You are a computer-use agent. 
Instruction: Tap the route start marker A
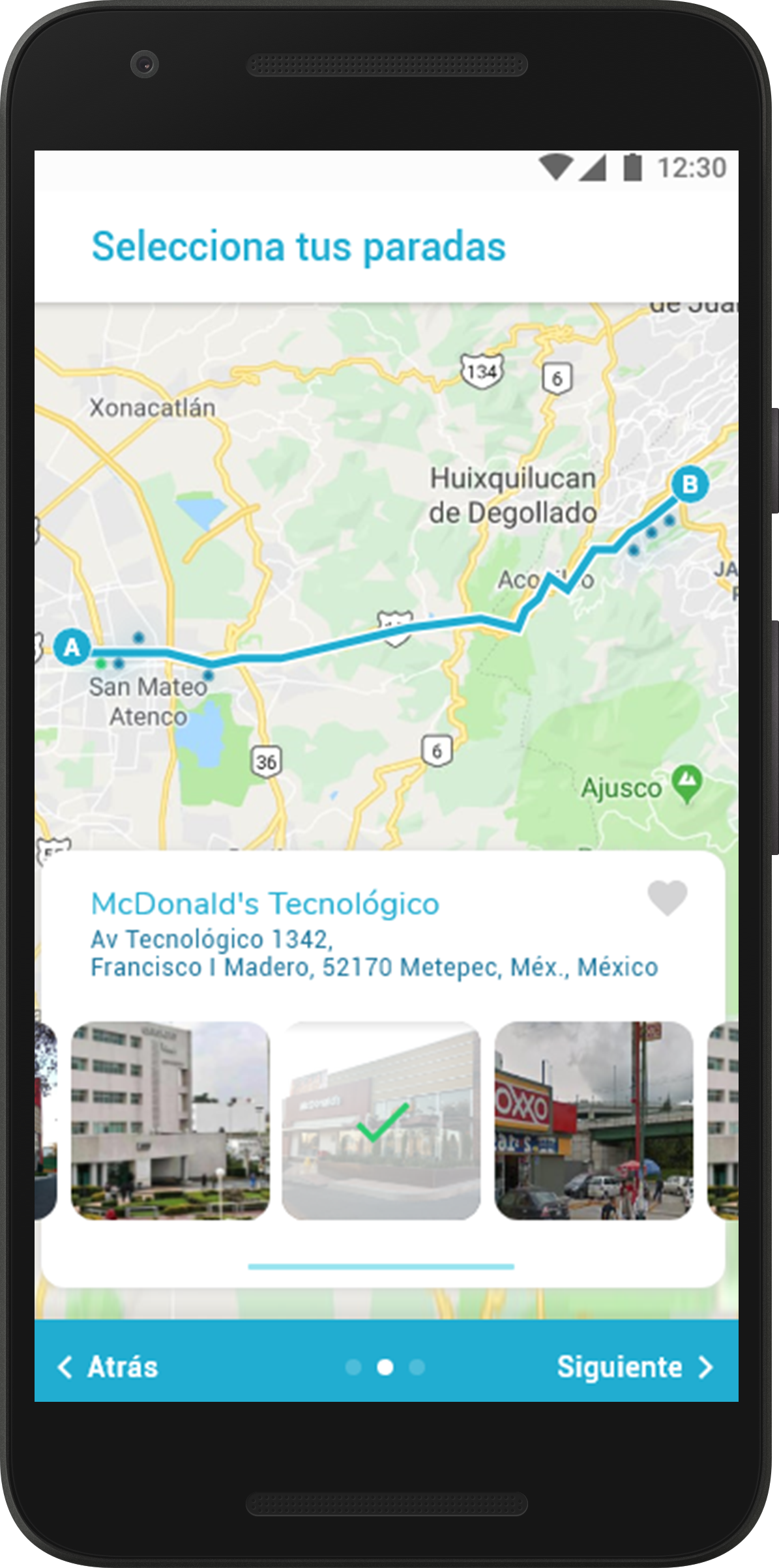tap(72, 647)
